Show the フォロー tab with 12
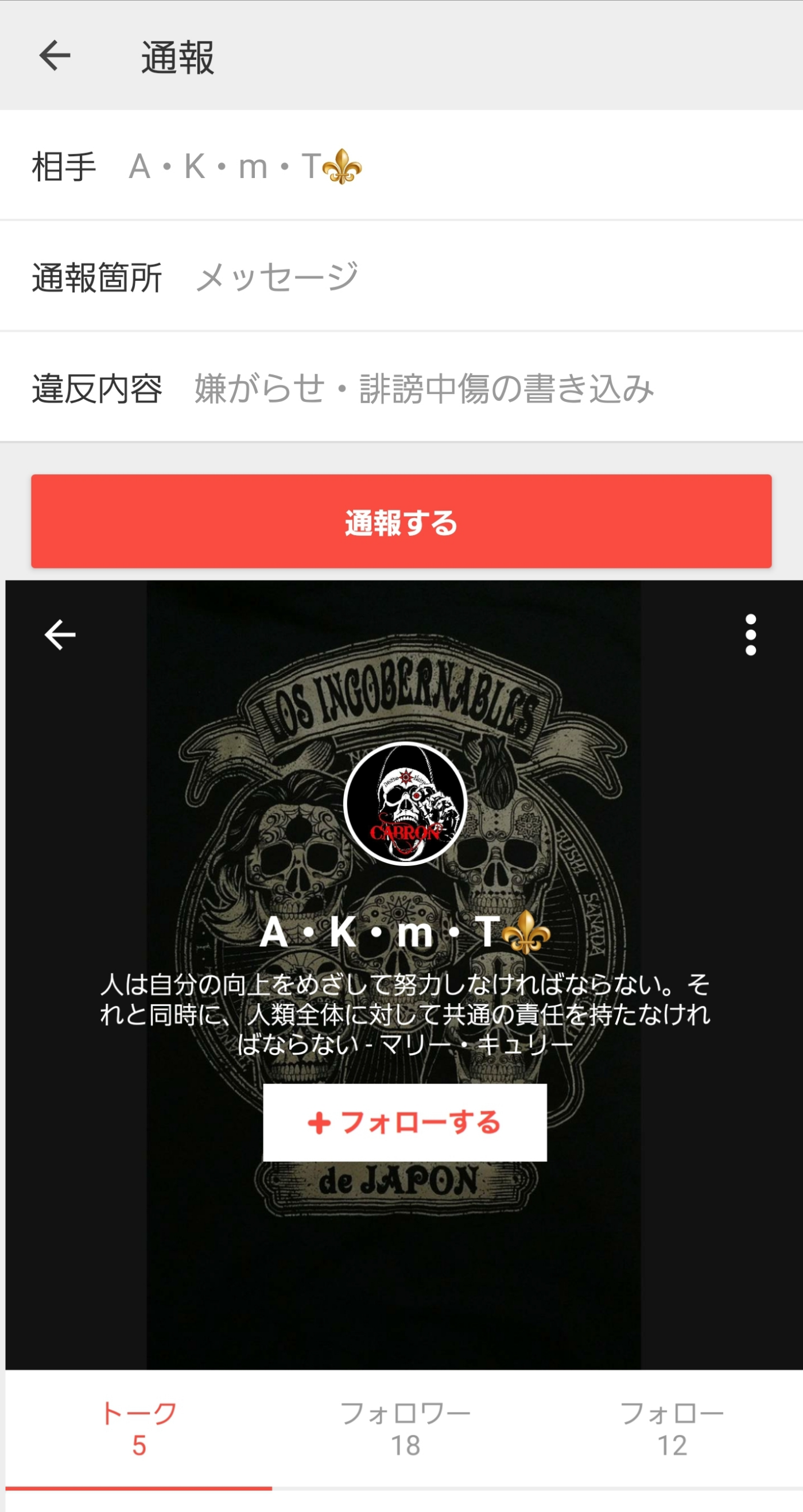The image size is (803, 1512). (672, 1429)
